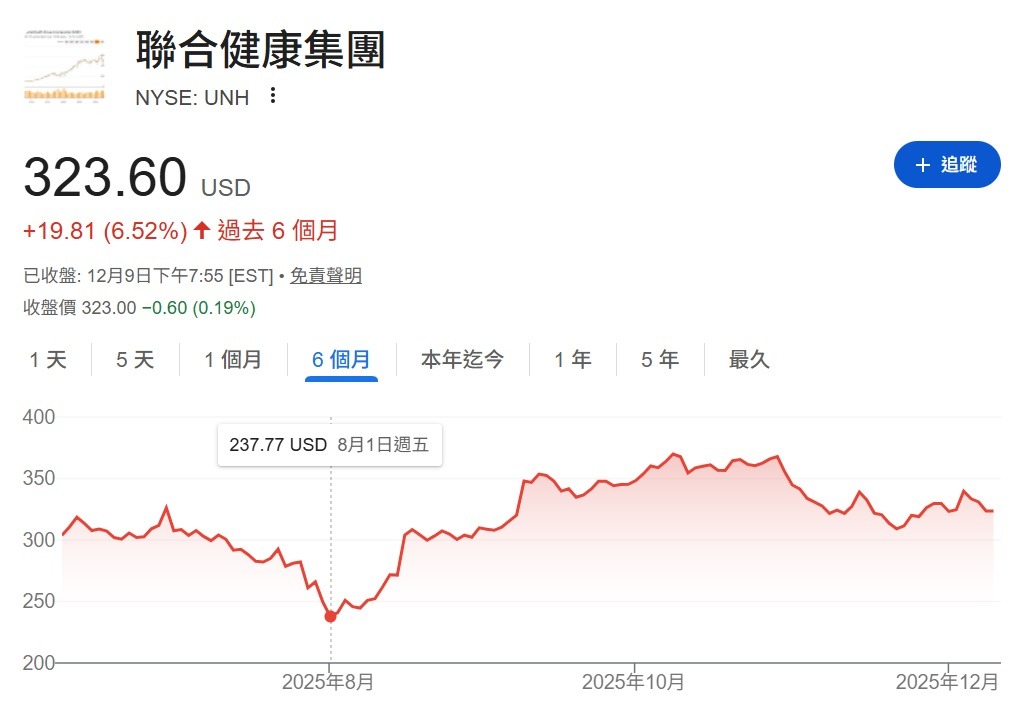View the 1 年 chart range
Screen dimensions: 1016x708
pyautogui.click(x=573, y=360)
